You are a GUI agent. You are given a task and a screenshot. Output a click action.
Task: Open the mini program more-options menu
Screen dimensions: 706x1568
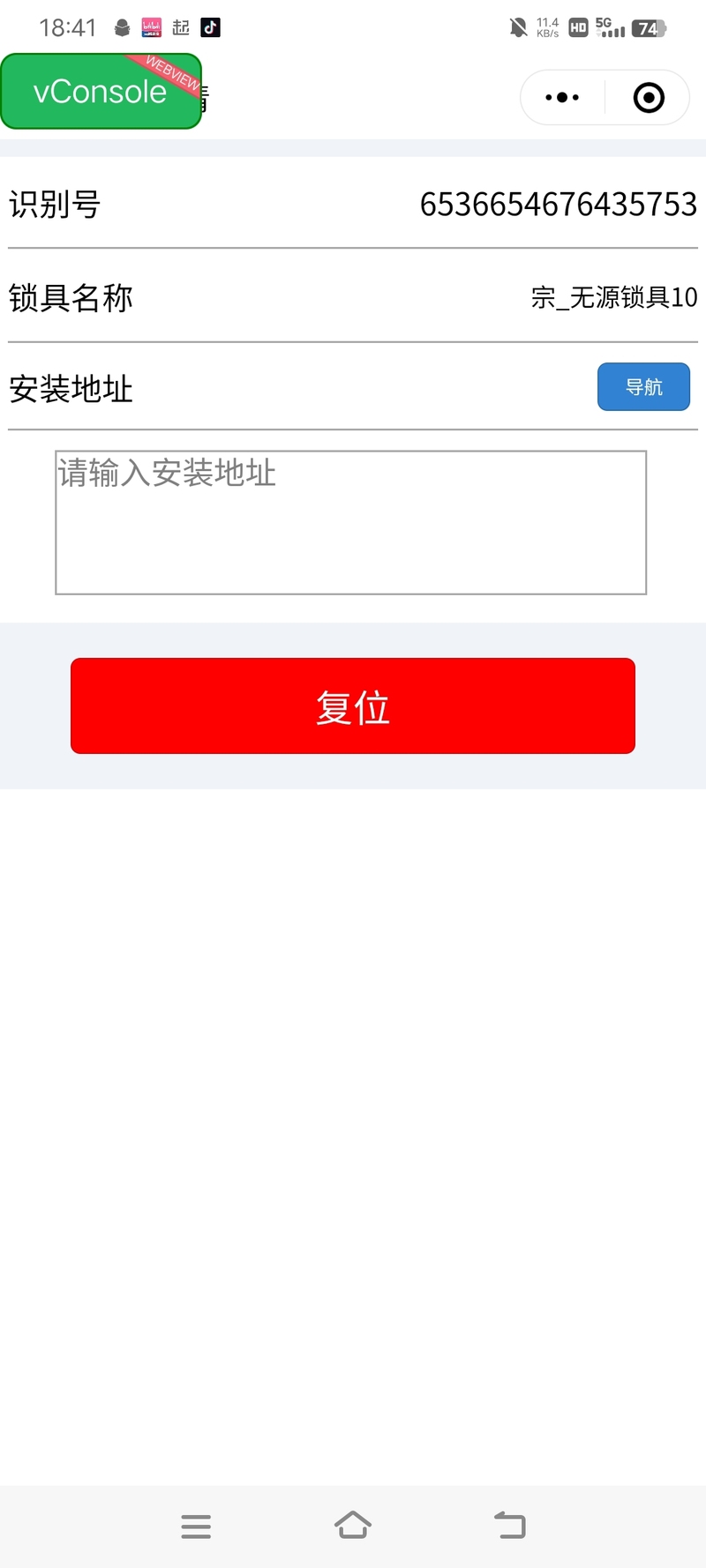pyautogui.click(x=562, y=98)
